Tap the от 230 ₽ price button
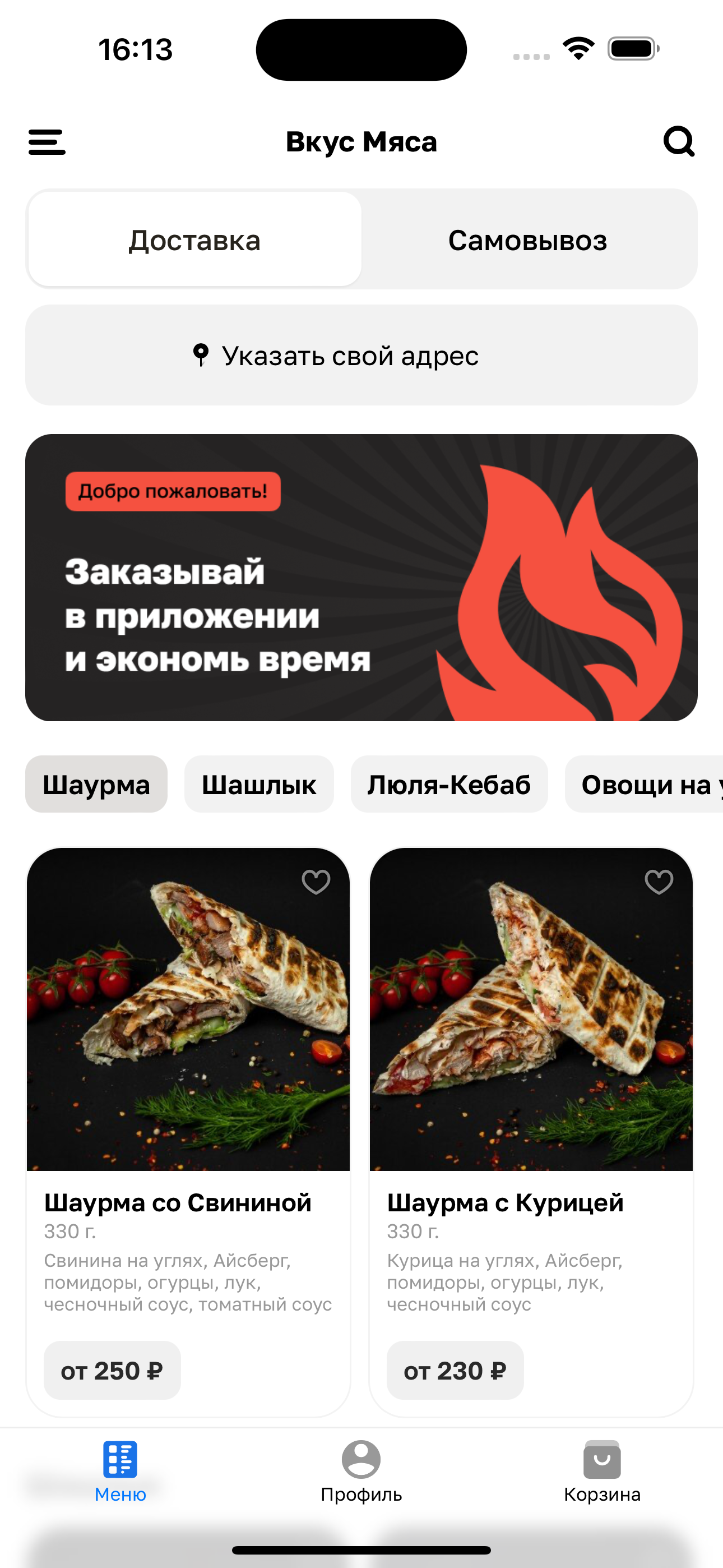The height and width of the screenshot is (1568, 723). tap(455, 1370)
